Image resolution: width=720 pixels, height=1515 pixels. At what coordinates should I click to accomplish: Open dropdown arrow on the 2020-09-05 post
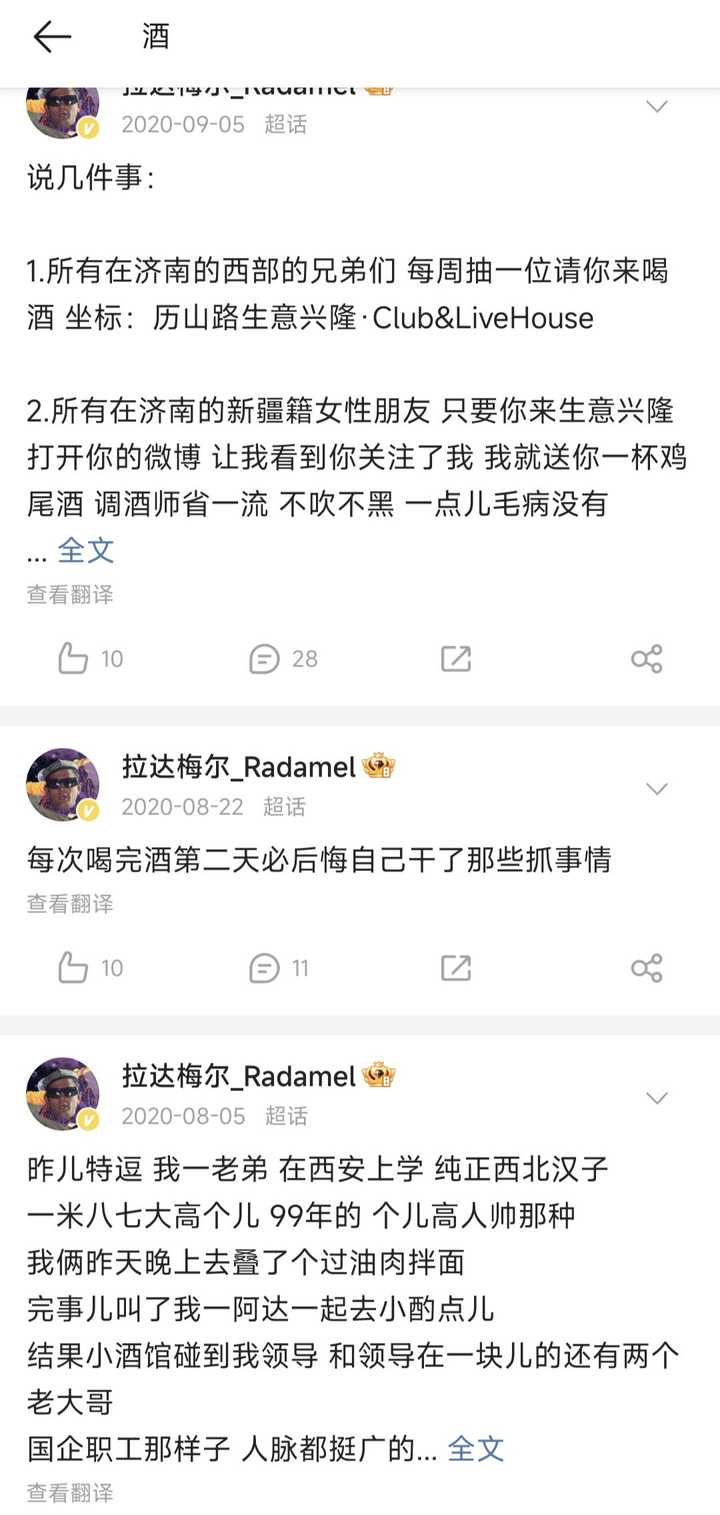tap(657, 107)
